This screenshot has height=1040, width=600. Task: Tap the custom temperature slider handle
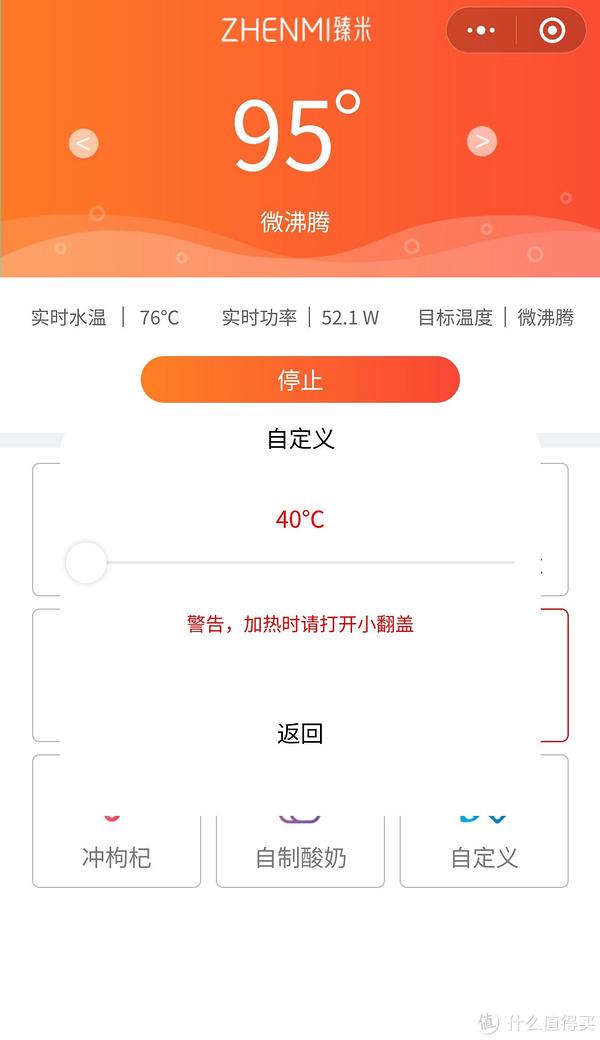point(86,563)
